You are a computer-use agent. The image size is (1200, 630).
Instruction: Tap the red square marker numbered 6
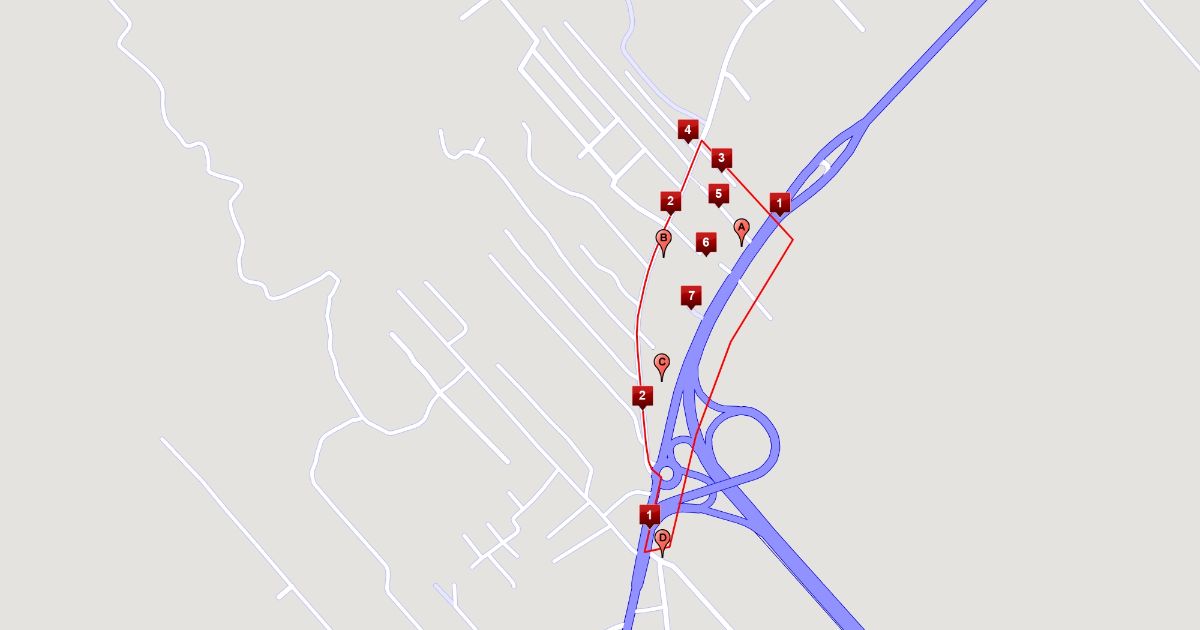pos(706,242)
